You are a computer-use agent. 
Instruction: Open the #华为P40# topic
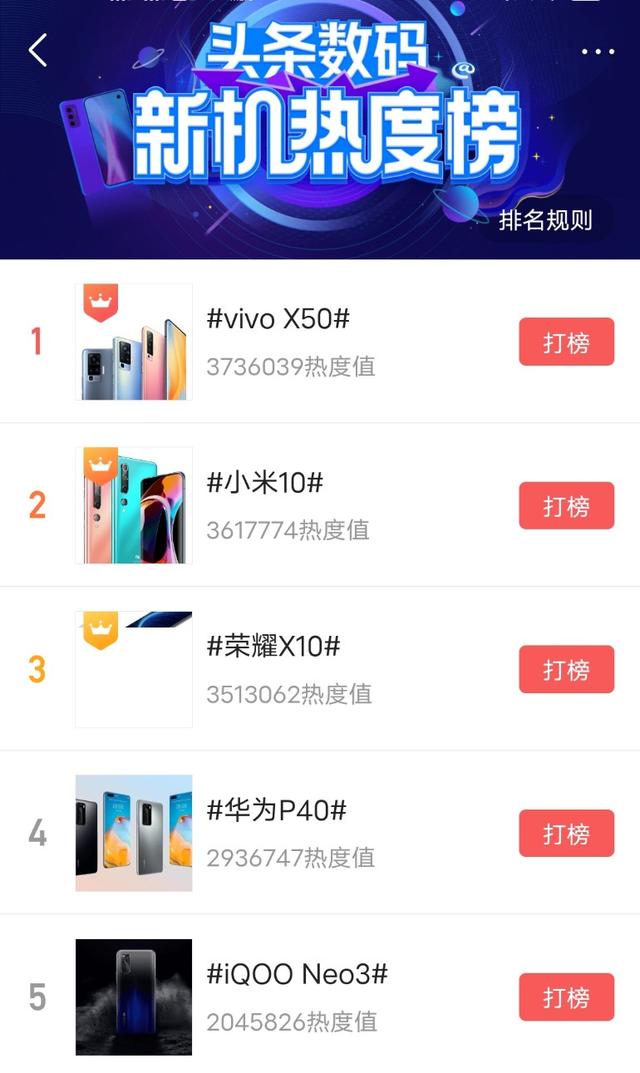coord(276,810)
